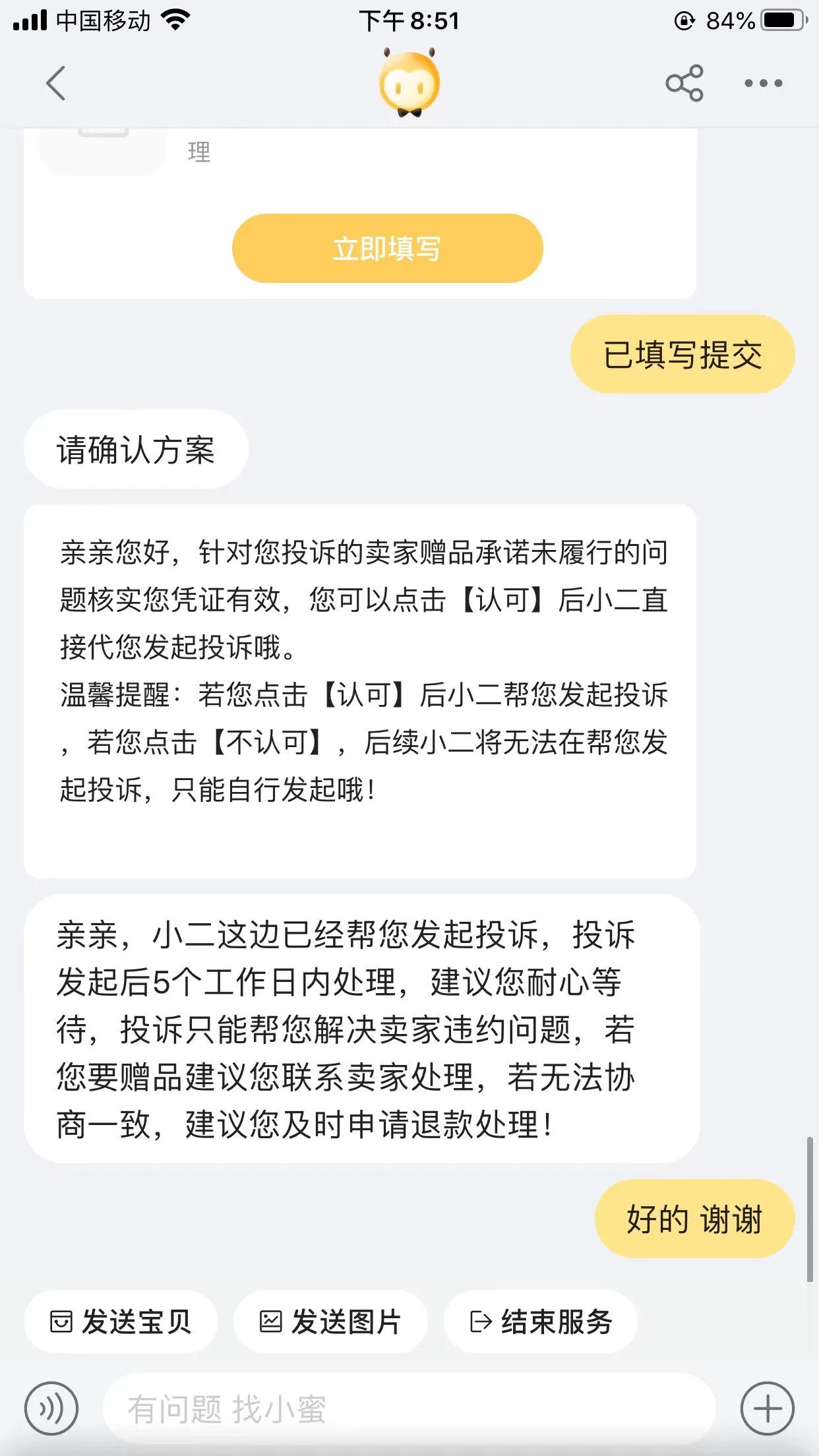The width and height of the screenshot is (819, 1456).
Task: Tap the Wi-Fi icon in the status bar
Action: (174, 20)
